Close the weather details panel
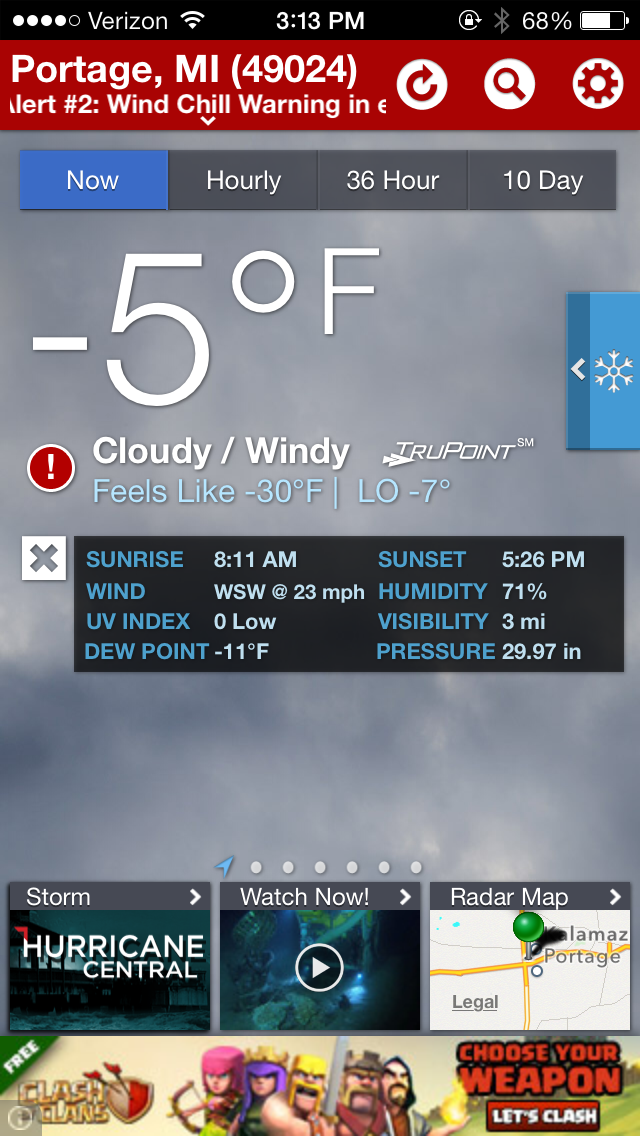 click(44, 558)
